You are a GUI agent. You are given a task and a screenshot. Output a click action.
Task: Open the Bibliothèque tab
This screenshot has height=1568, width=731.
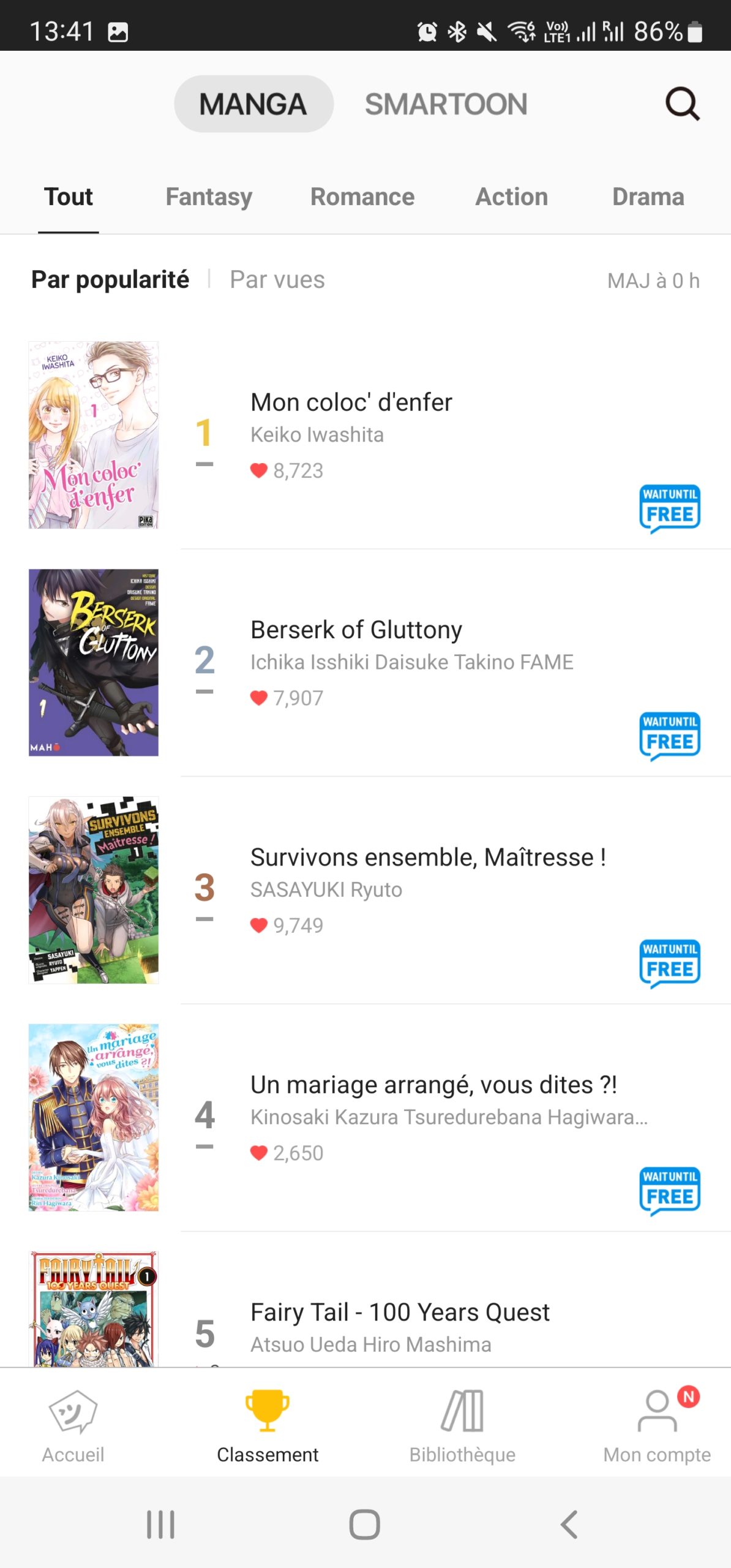point(462,1424)
